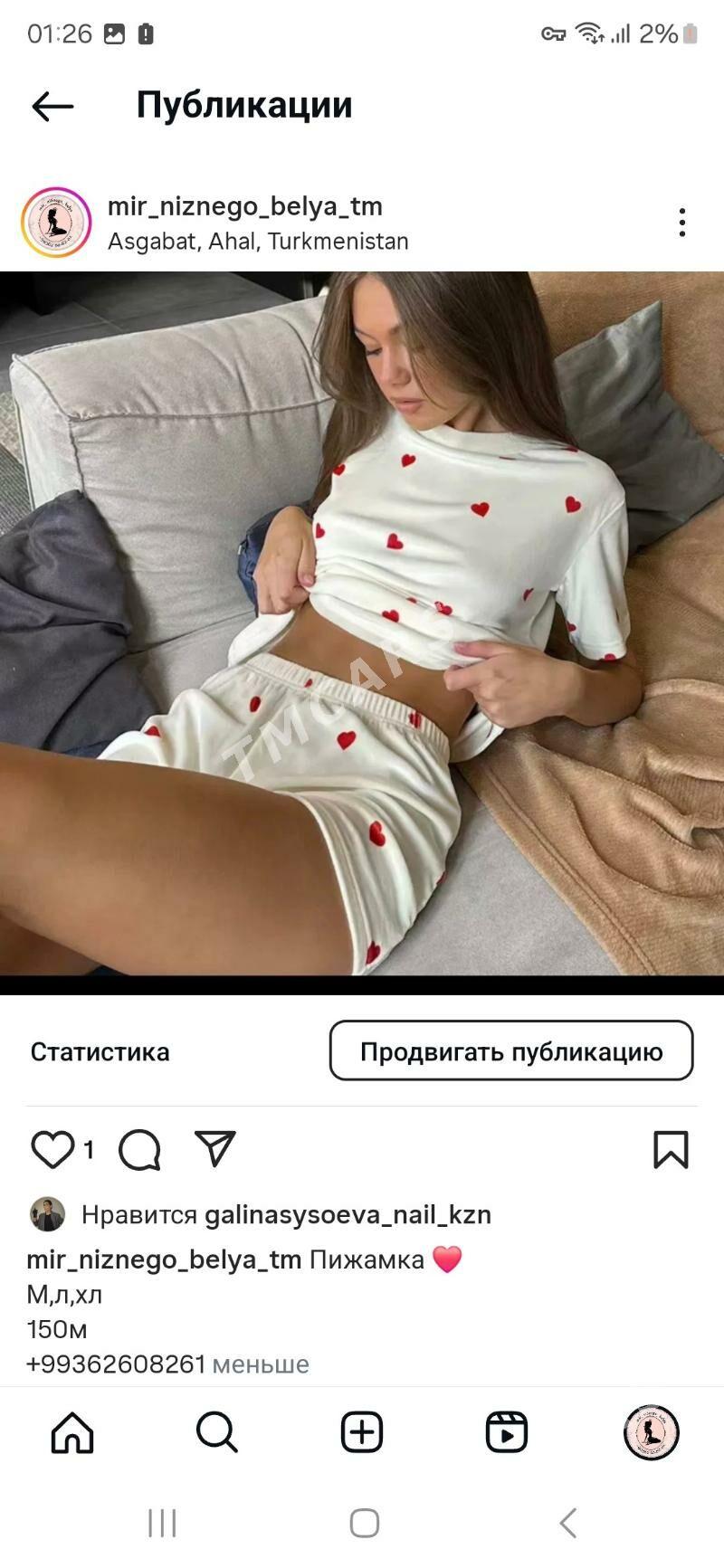Bookmark this post
724x1568 pixels.
point(671,1150)
